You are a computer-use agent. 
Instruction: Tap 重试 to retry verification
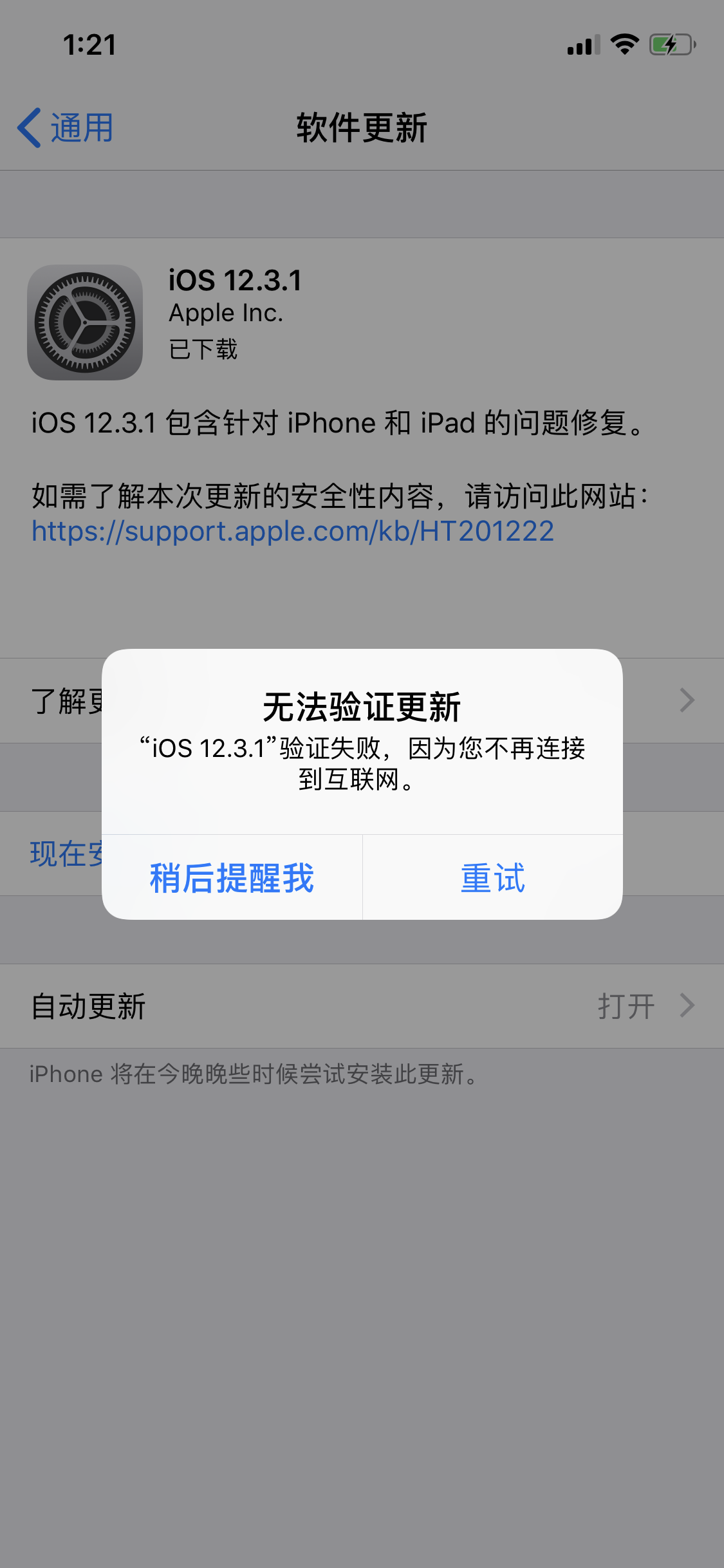[x=493, y=877]
